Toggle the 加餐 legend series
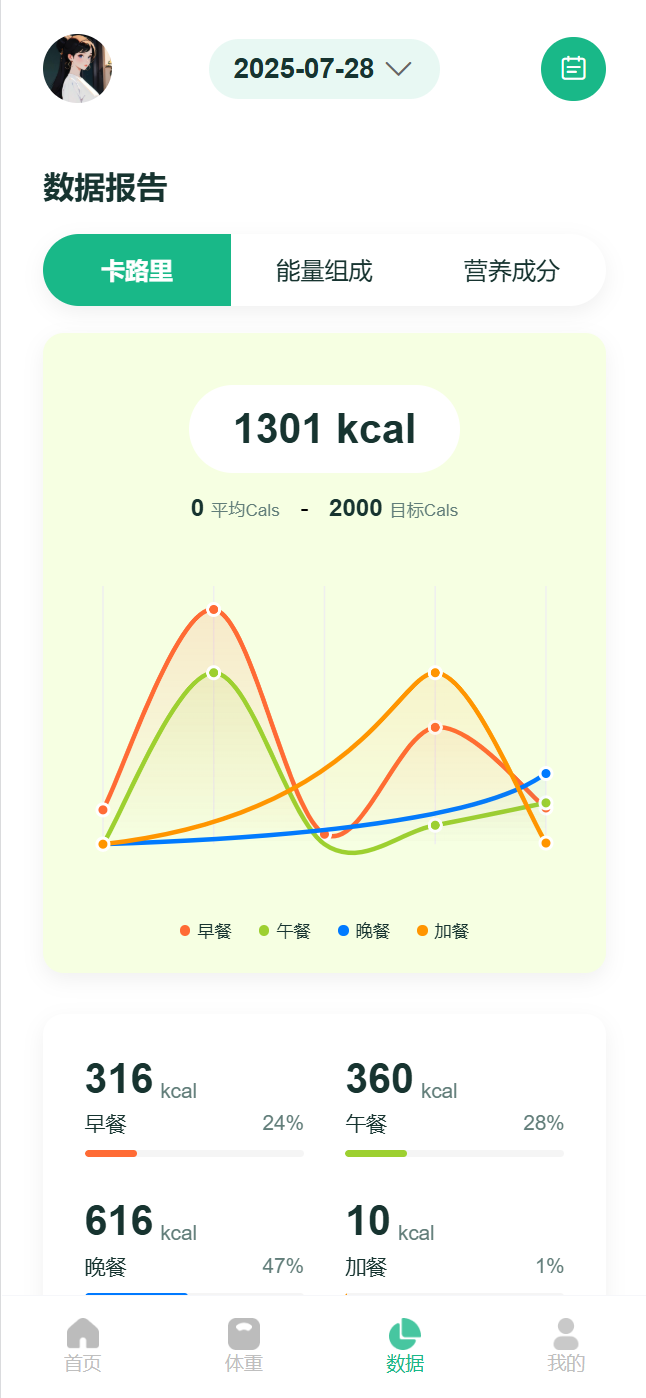Viewport: 646px width, 1398px height. pos(443,931)
